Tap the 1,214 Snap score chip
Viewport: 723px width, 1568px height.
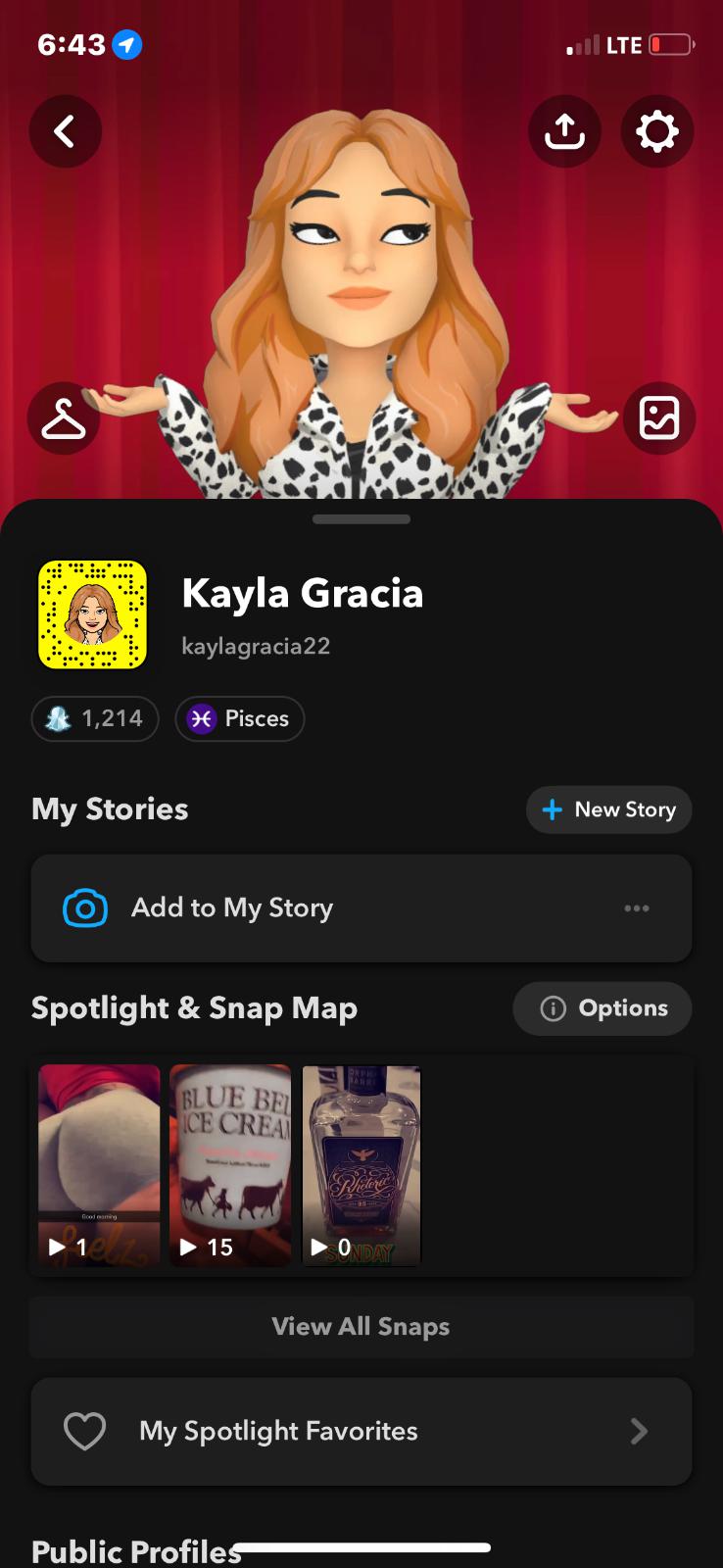[95, 718]
